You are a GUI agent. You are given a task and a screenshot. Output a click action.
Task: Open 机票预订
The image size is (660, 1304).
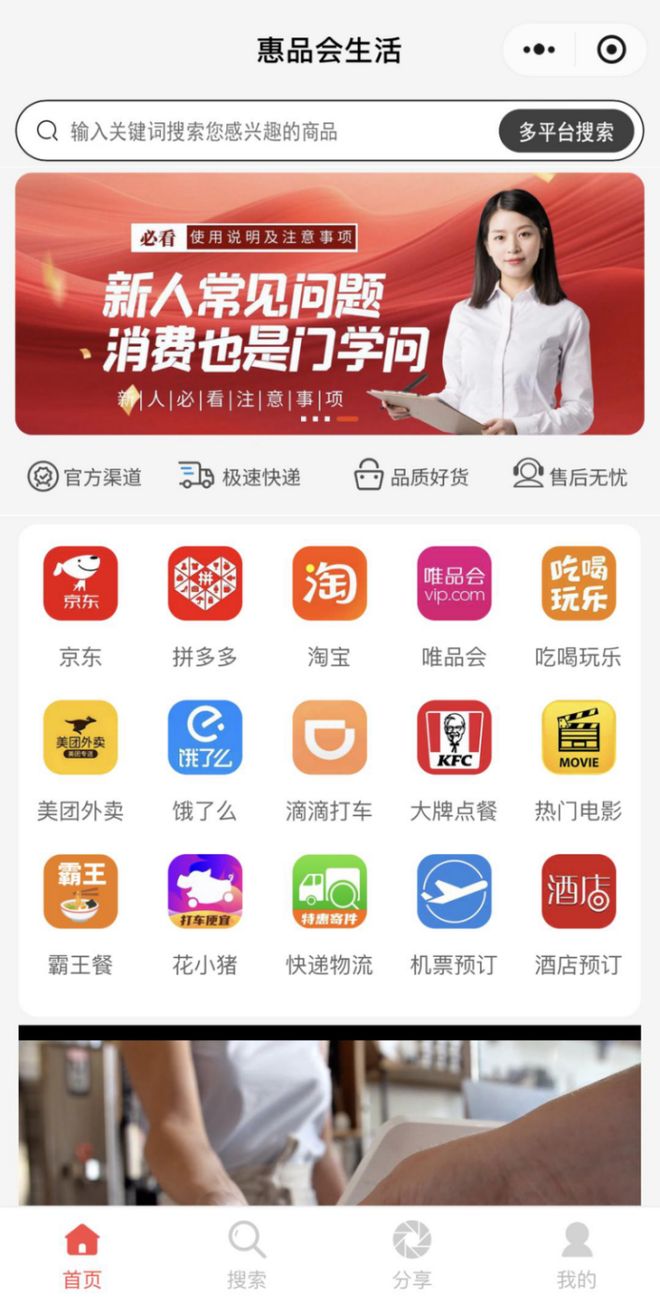tap(454, 892)
